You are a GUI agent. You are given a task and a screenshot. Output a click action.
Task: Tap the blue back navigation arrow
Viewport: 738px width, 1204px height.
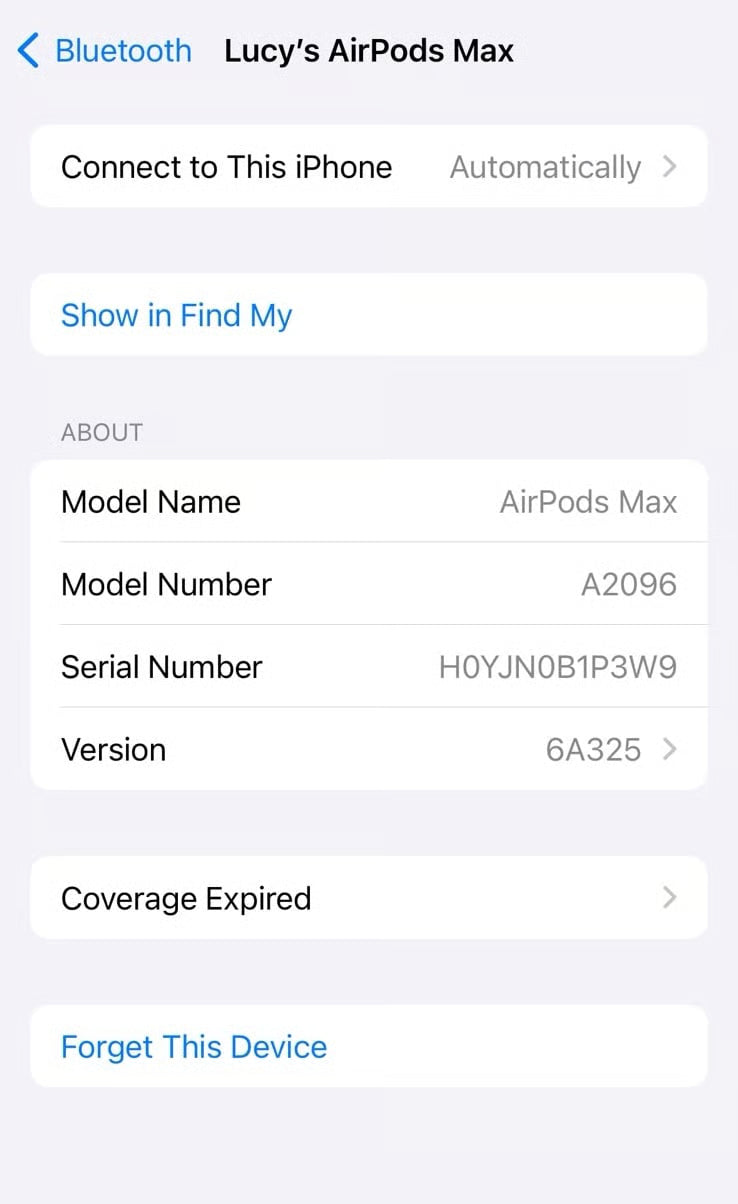(27, 50)
